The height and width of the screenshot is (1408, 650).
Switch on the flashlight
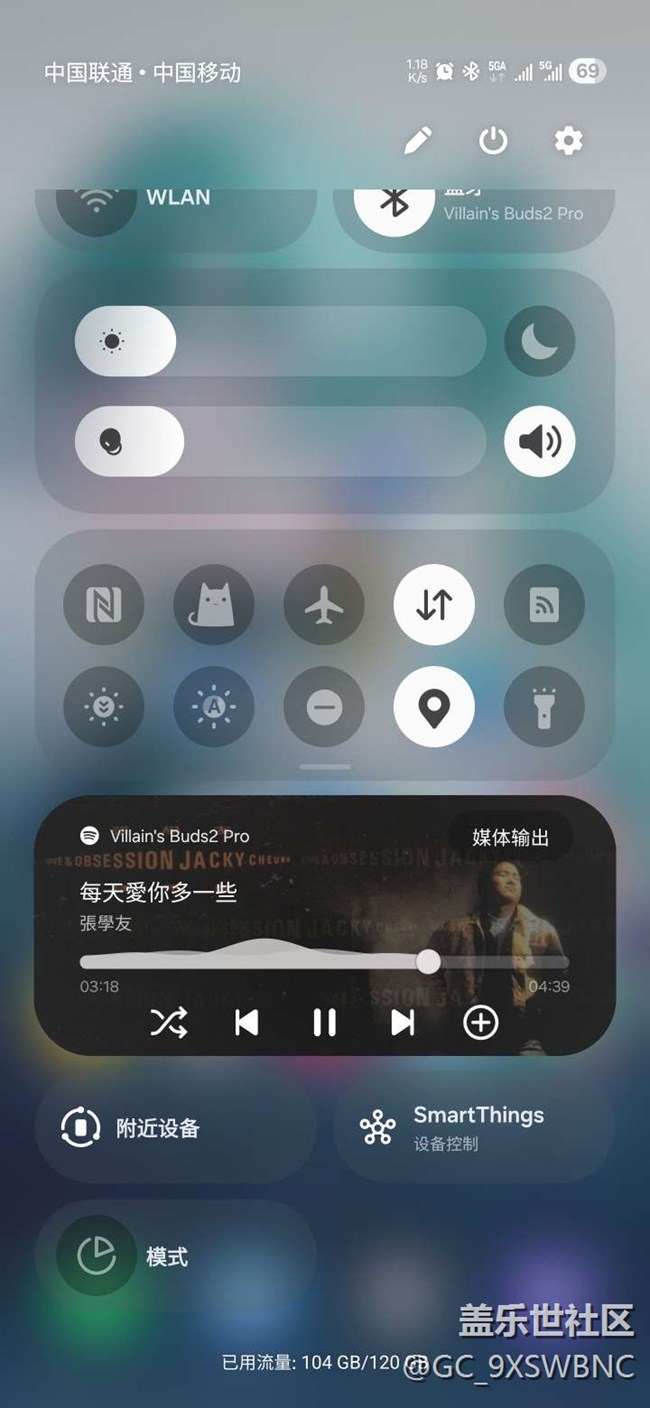coord(544,709)
